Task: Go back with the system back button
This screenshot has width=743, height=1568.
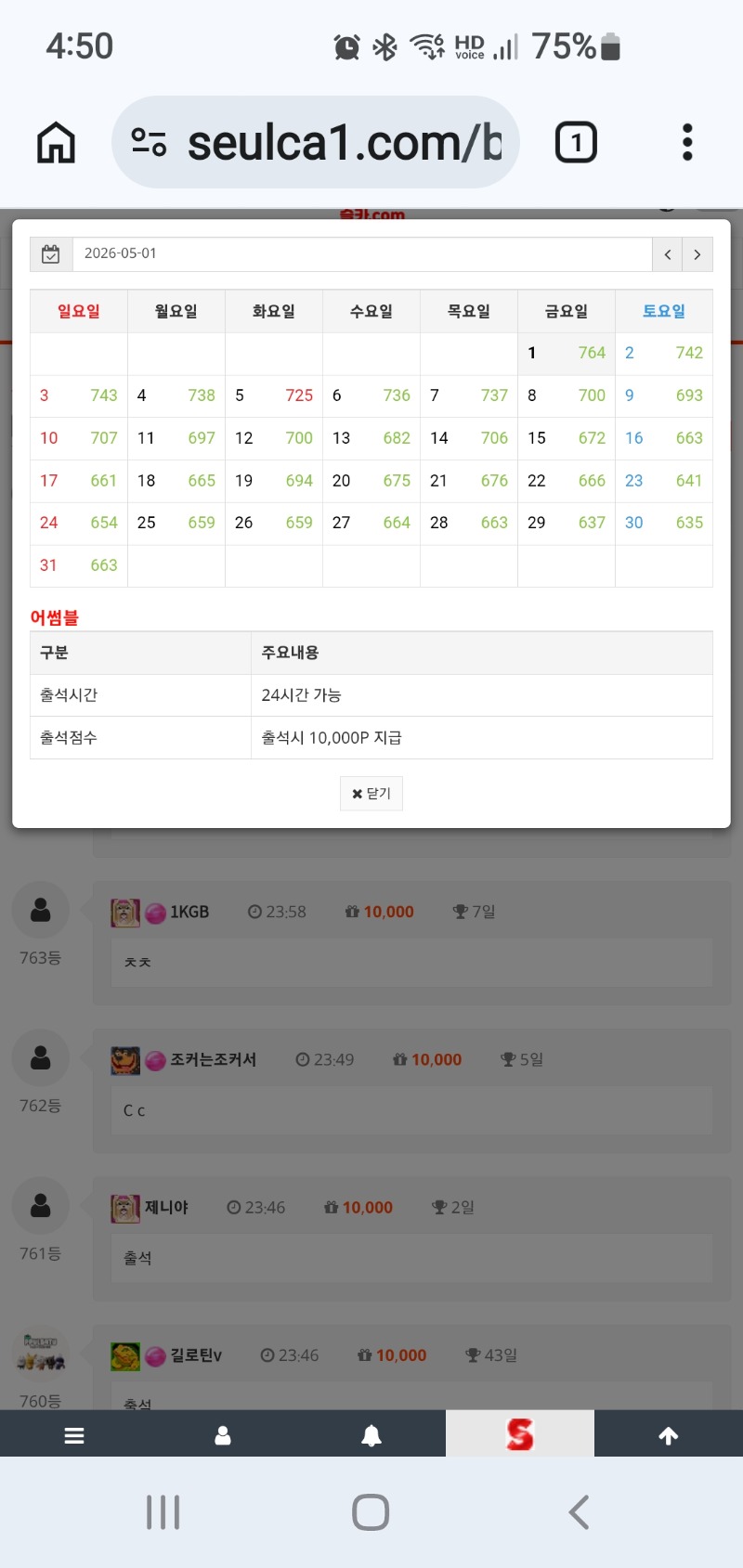Action: (x=579, y=1512)
